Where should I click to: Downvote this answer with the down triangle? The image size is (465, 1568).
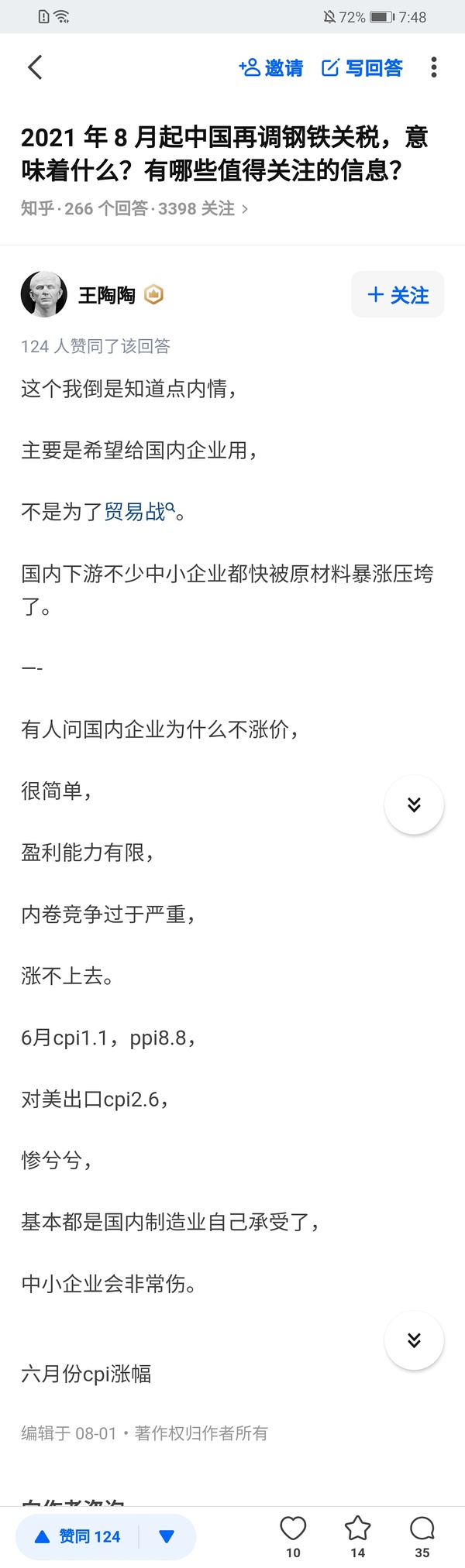click(167, 1536)
